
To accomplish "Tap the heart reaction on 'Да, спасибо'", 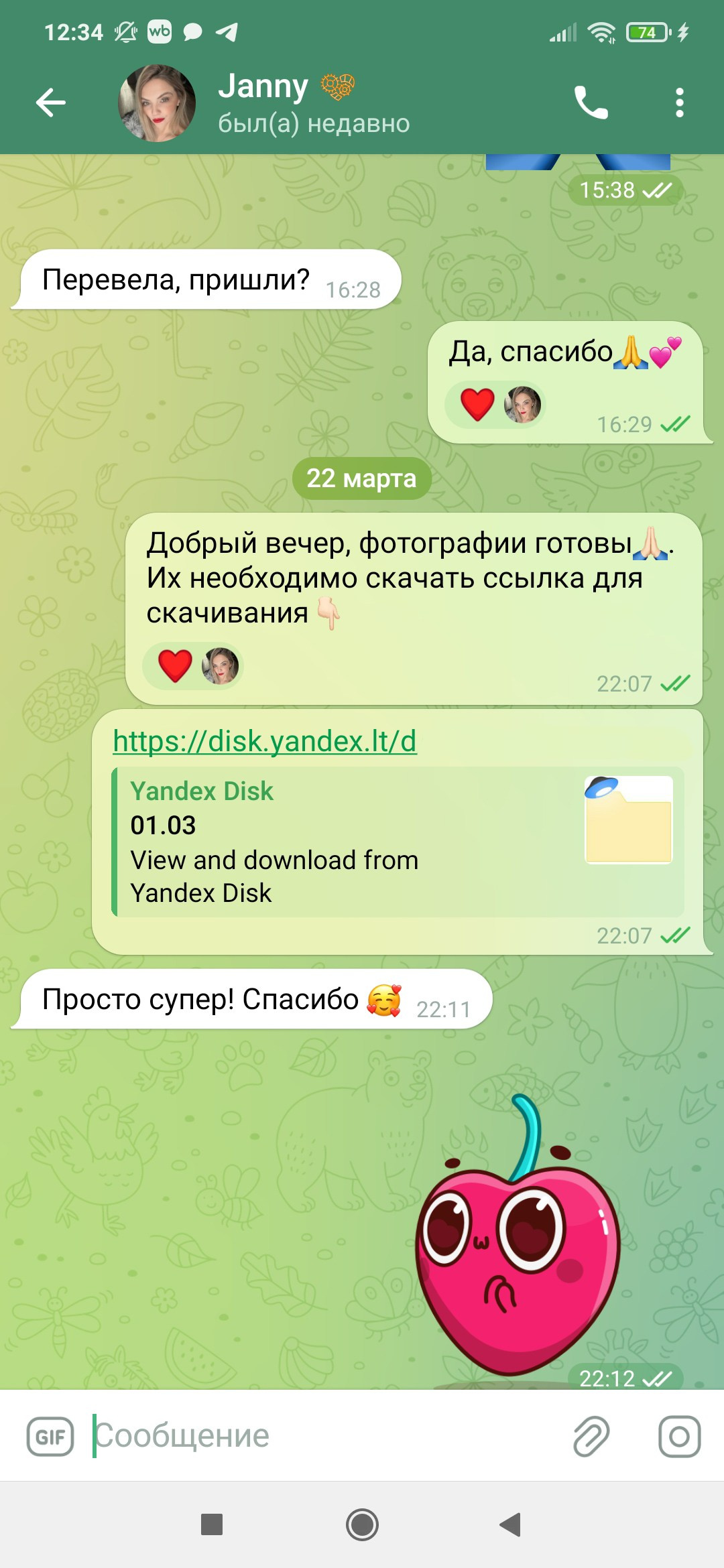I will point(477,405).
